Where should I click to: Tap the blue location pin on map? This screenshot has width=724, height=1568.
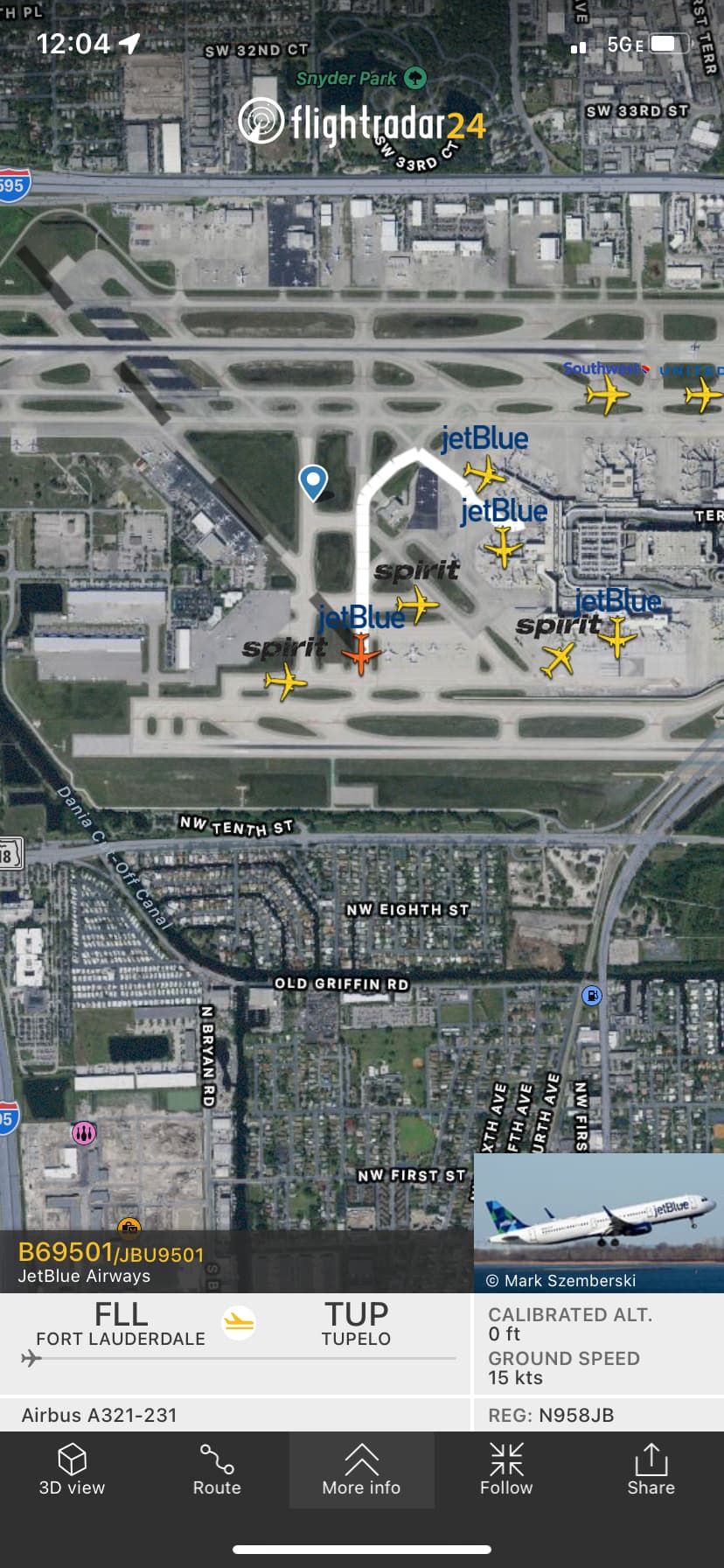click(x=313, y=480)
